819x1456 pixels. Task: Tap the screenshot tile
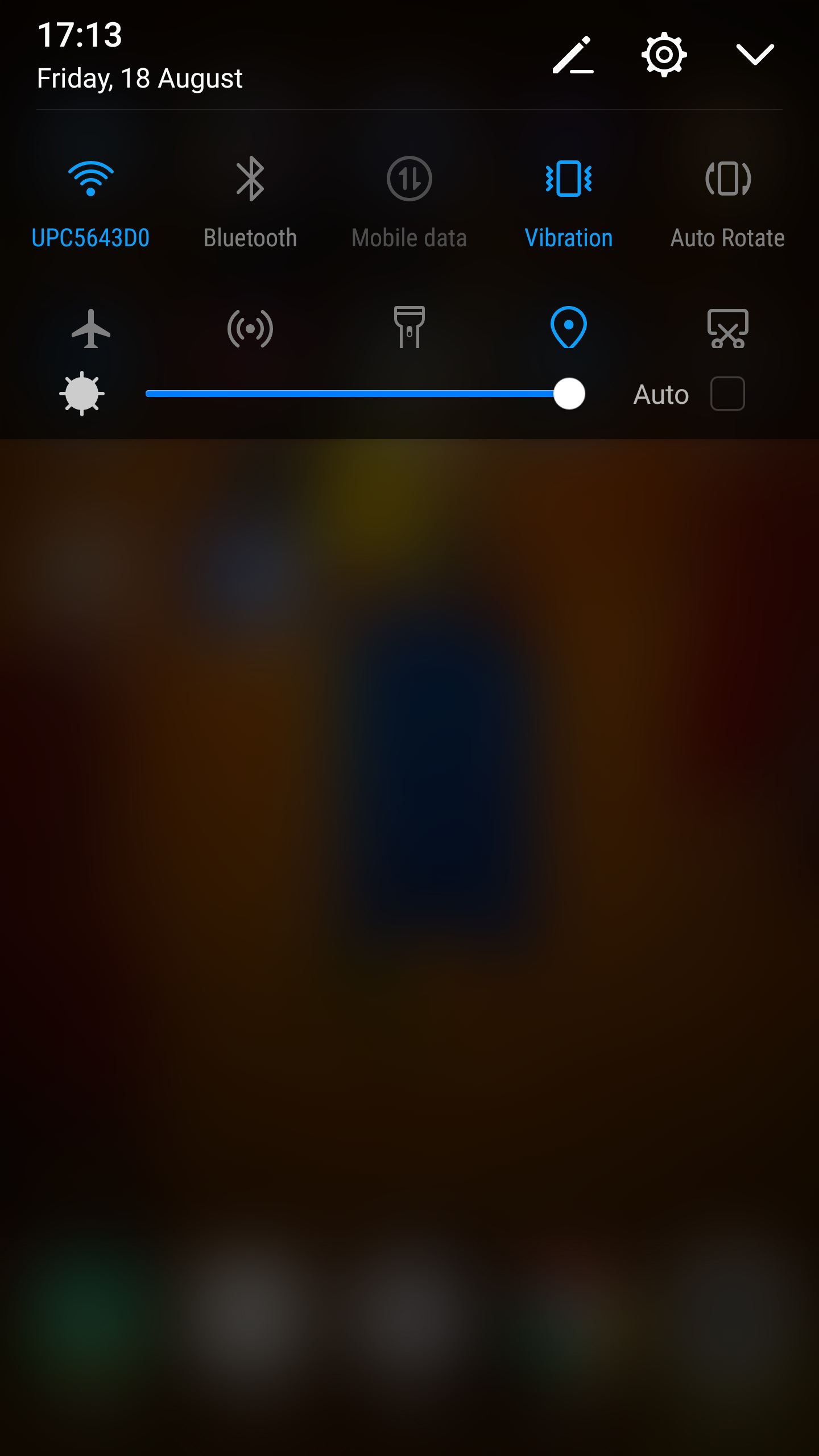[x=728, y=328]
